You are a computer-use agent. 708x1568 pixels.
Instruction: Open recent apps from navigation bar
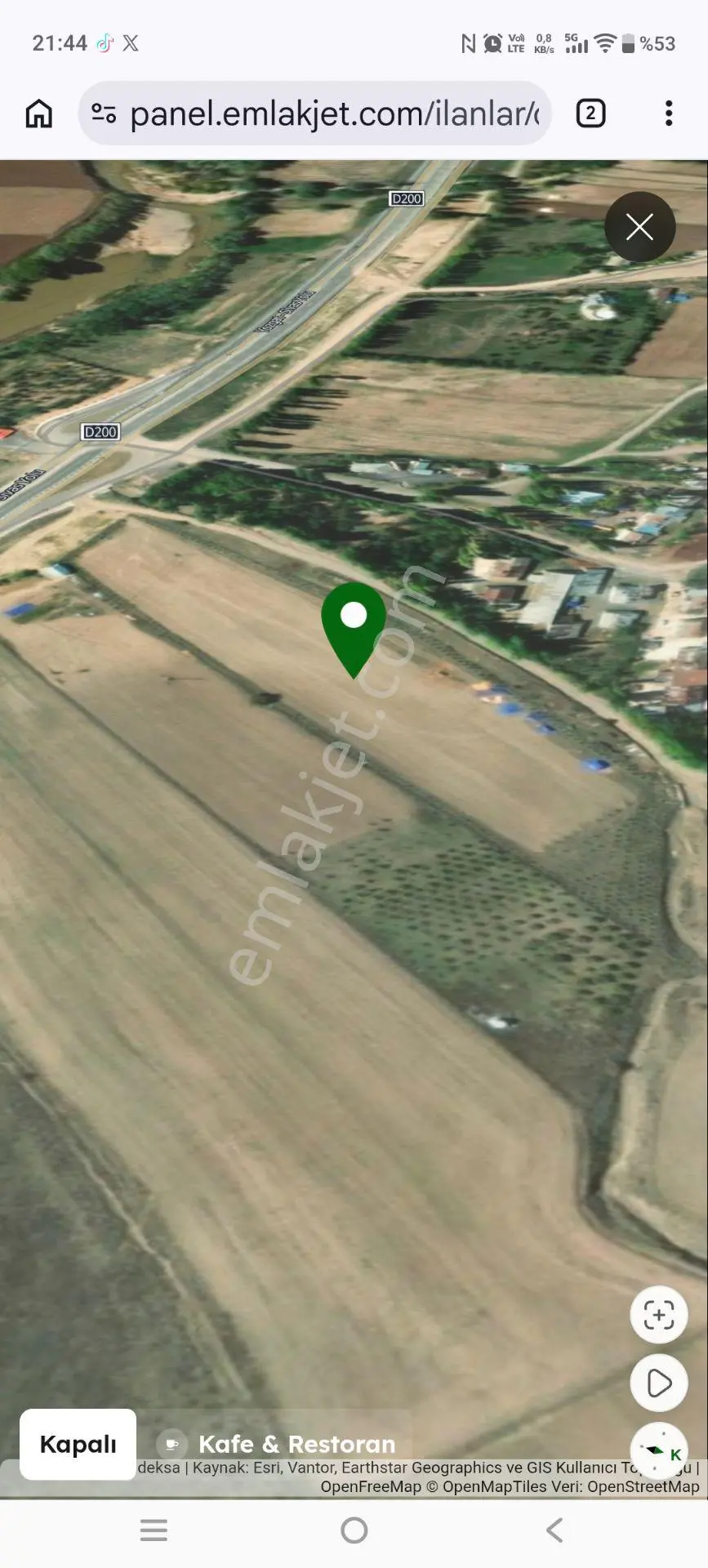pyautogui.click(x=154, y=1530)
